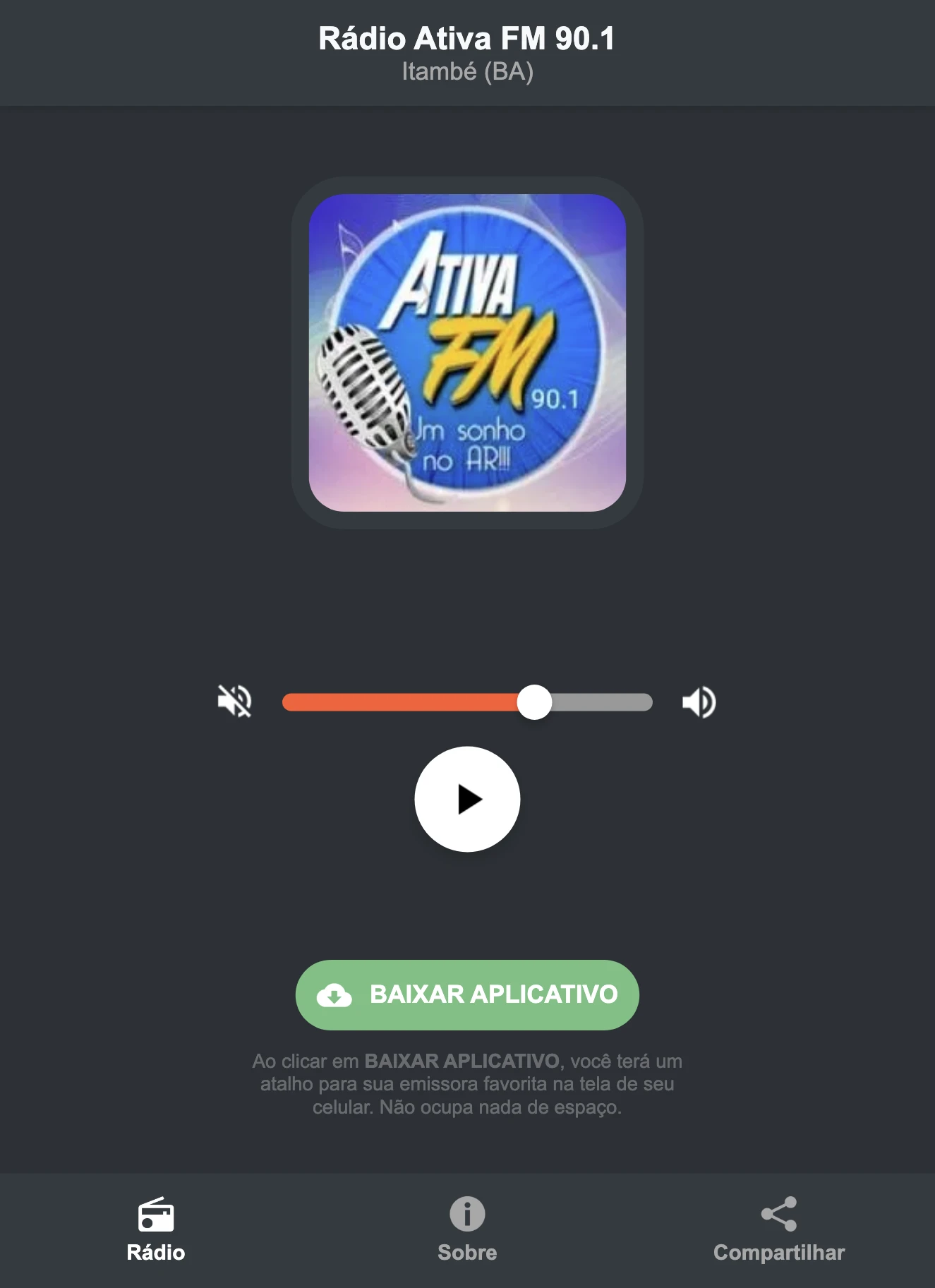935x1288 pixels.
Task: Adjust the orange volume slider handle
Action: tap(536, 702)
